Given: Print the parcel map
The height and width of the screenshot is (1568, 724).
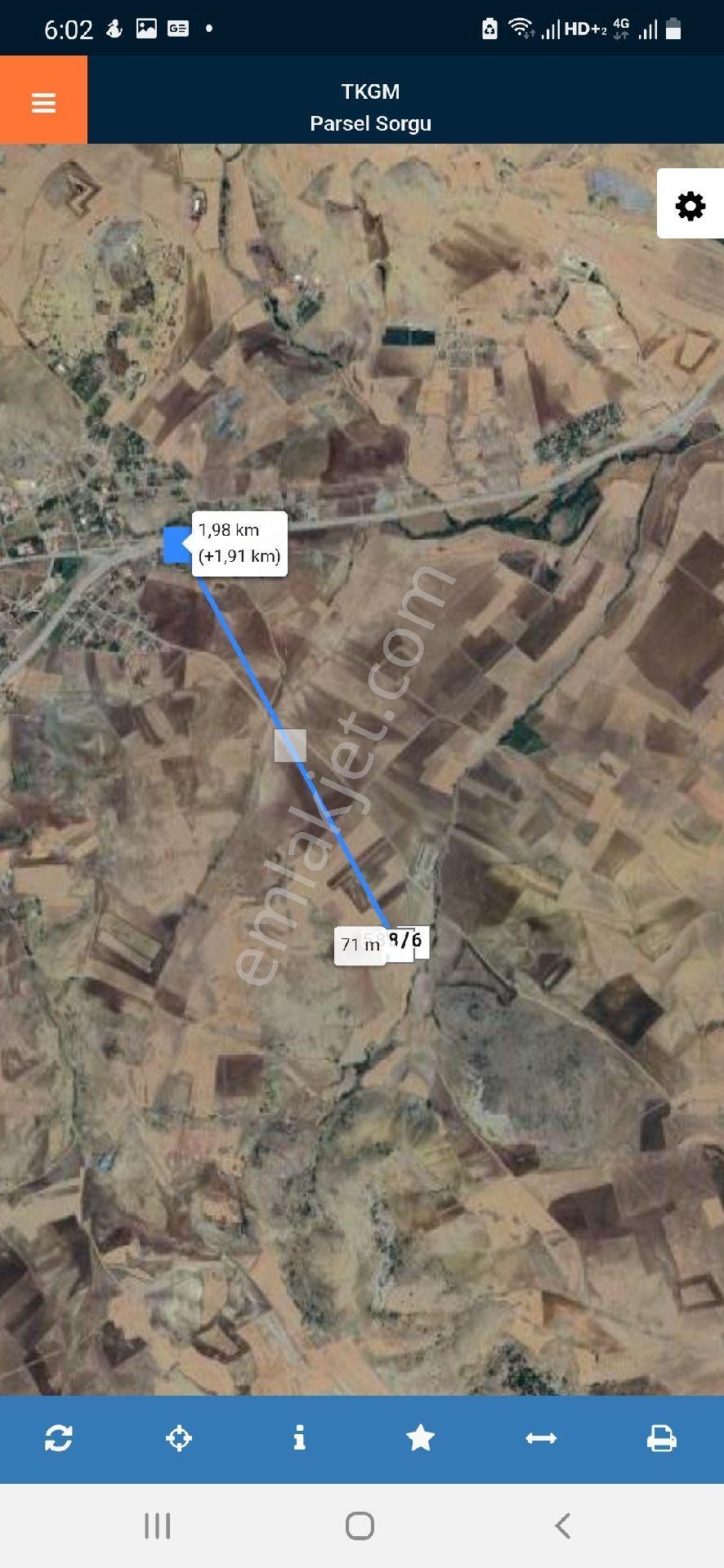Looking at the screenshot, I should click(661, 1438).
